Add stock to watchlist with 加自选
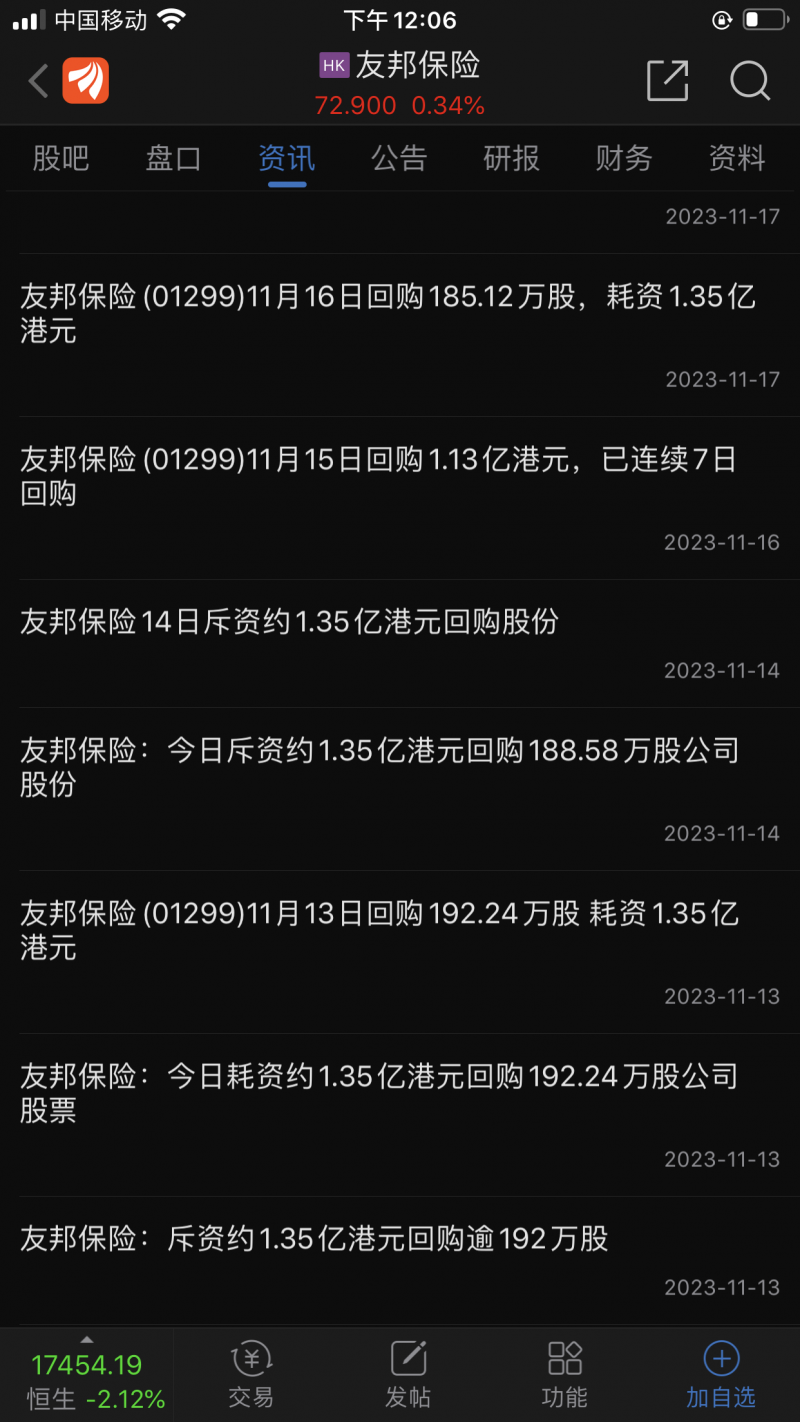This screenshot has height=1422, width=800. pyautogui.click(x=721, y=1375)
